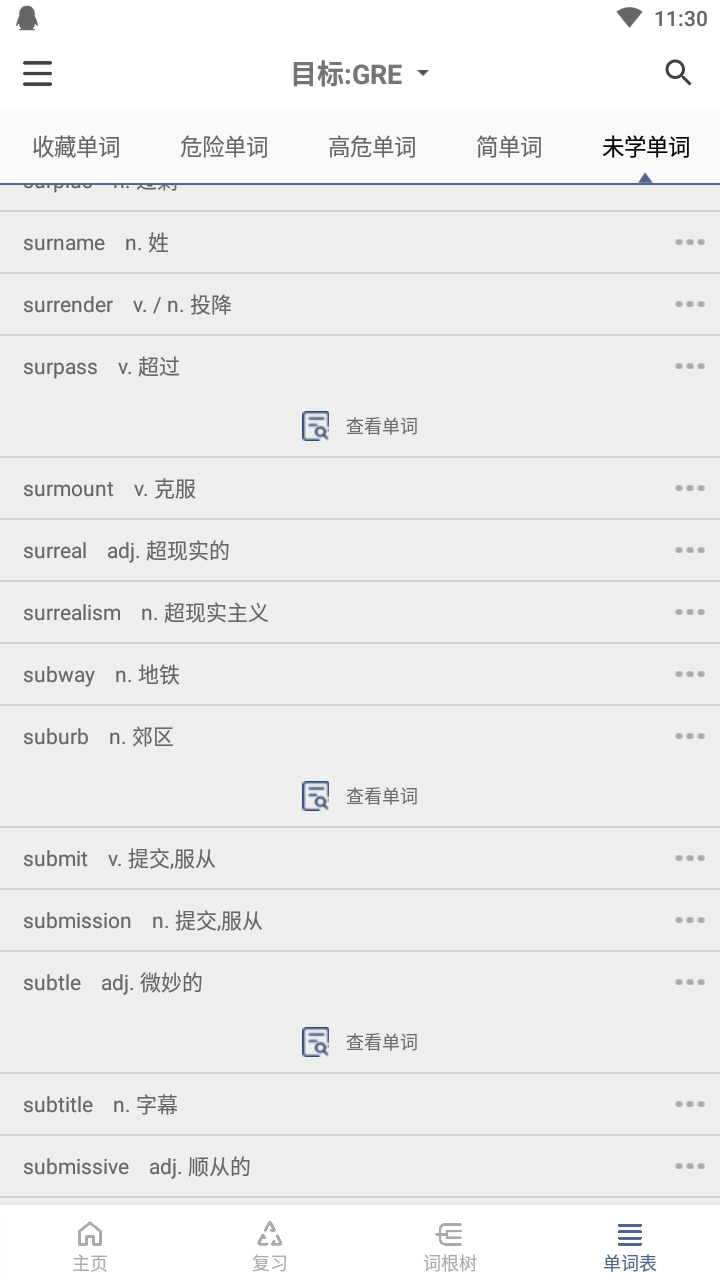The width and height of the screenshot is (720, 1280).
Task: Tap 查看单词 under surpass
Action: pos(360,426)
